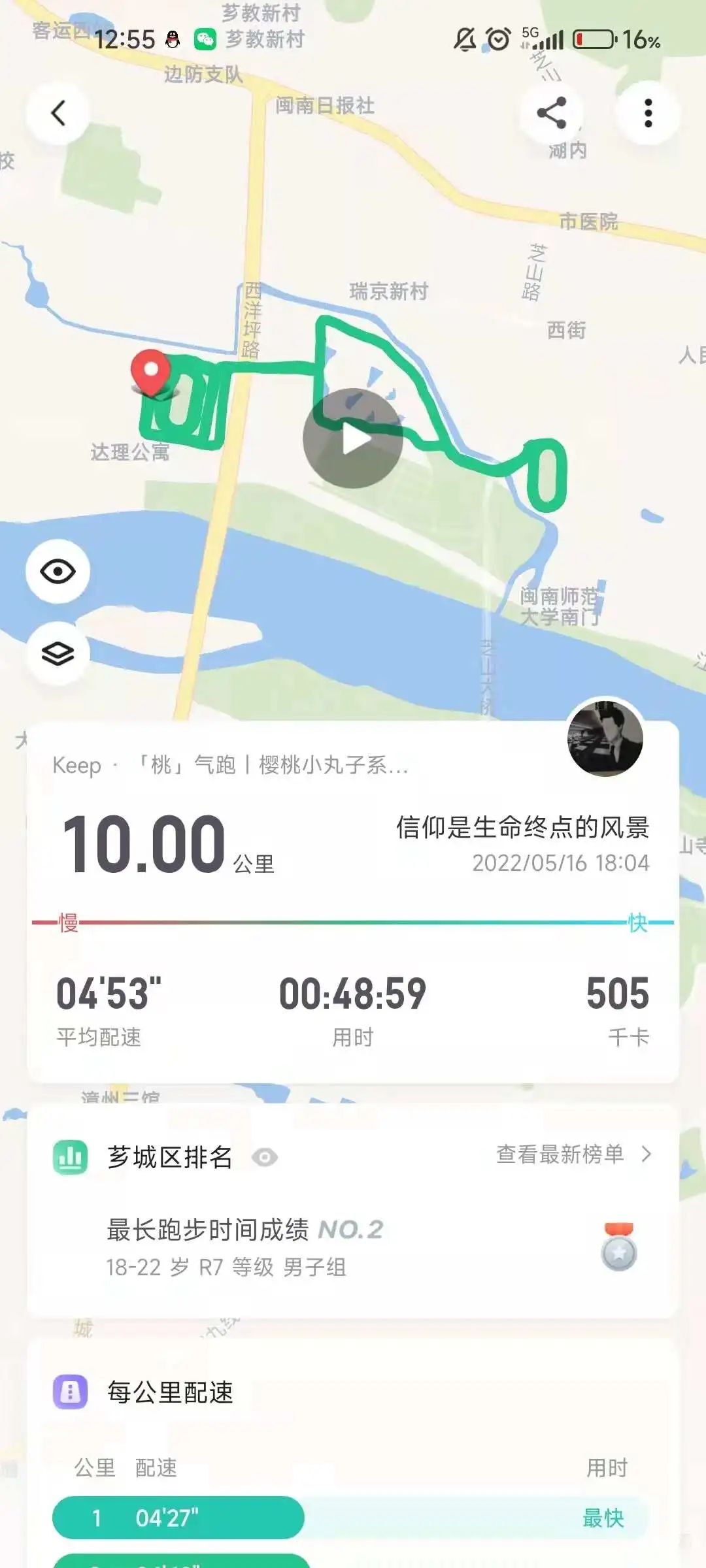The width and height of the screenshot is (706, 1568).
Task: Play the route animation
Action: (353, 438)
